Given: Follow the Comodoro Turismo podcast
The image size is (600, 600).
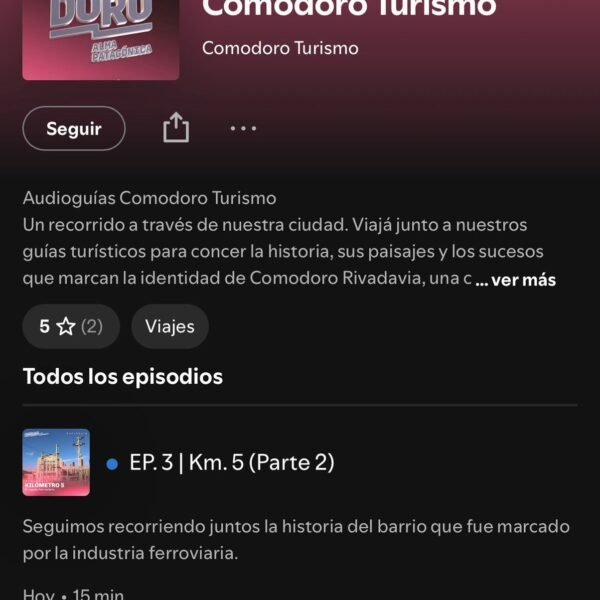Looking at the screenshot, I should point(74,128).
